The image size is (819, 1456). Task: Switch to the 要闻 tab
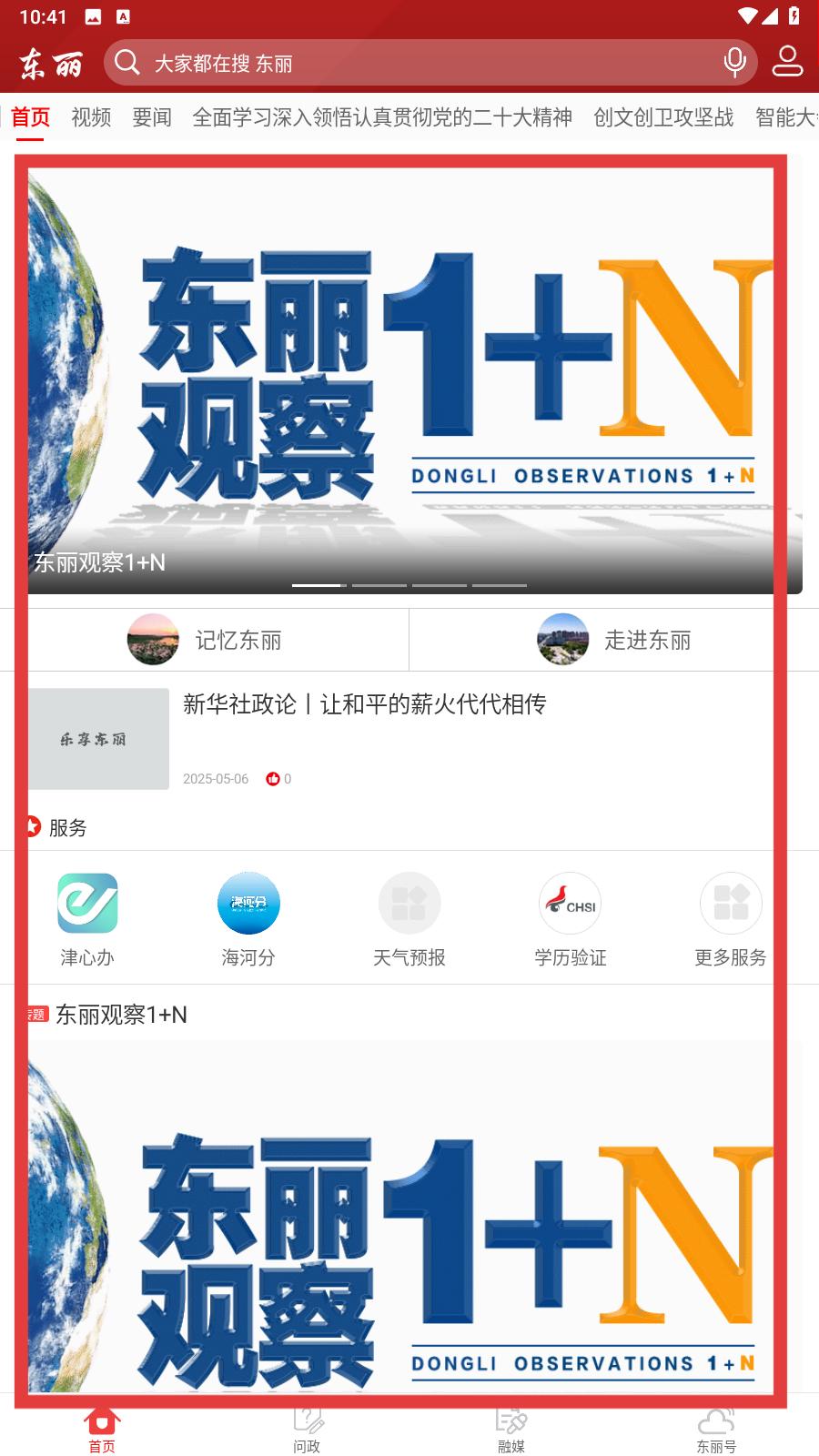click(x=152, y=117)
